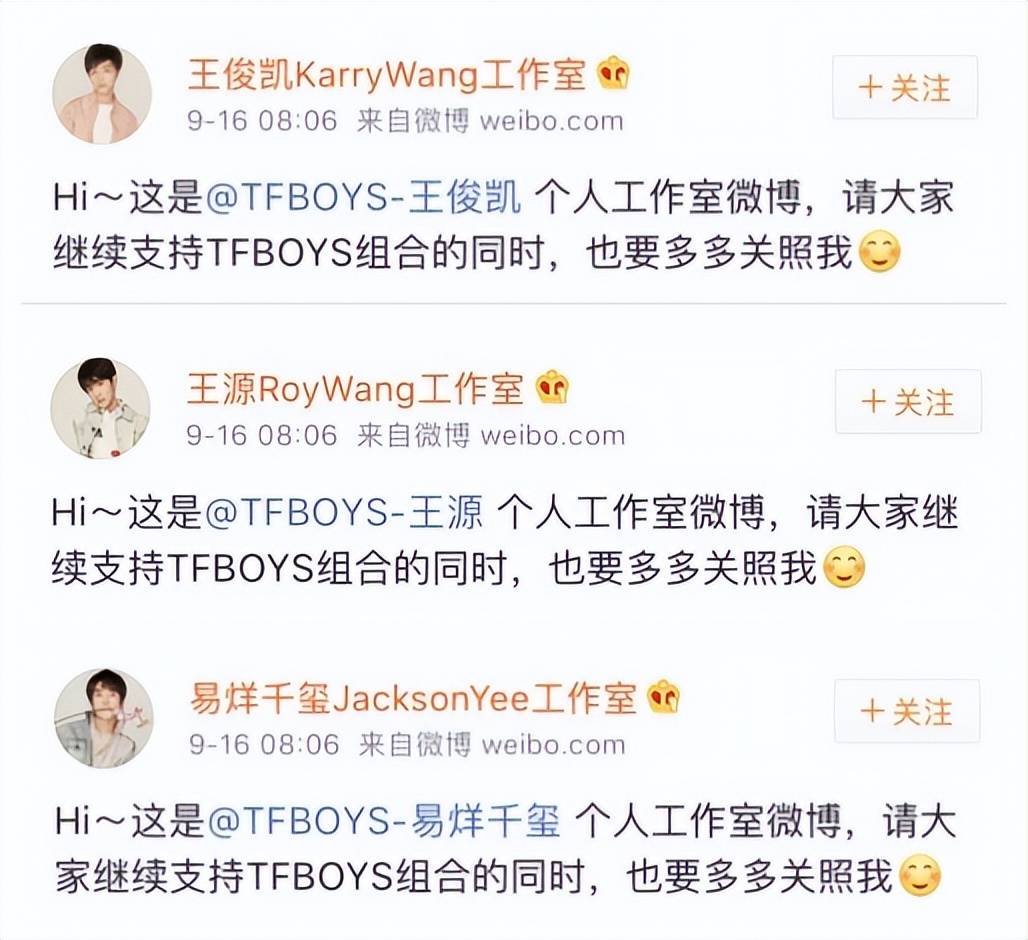Open 易烊千玺JacksonYee工作室 avatar
Viewport: 1028px width, 940px height.
coord(103,718)
